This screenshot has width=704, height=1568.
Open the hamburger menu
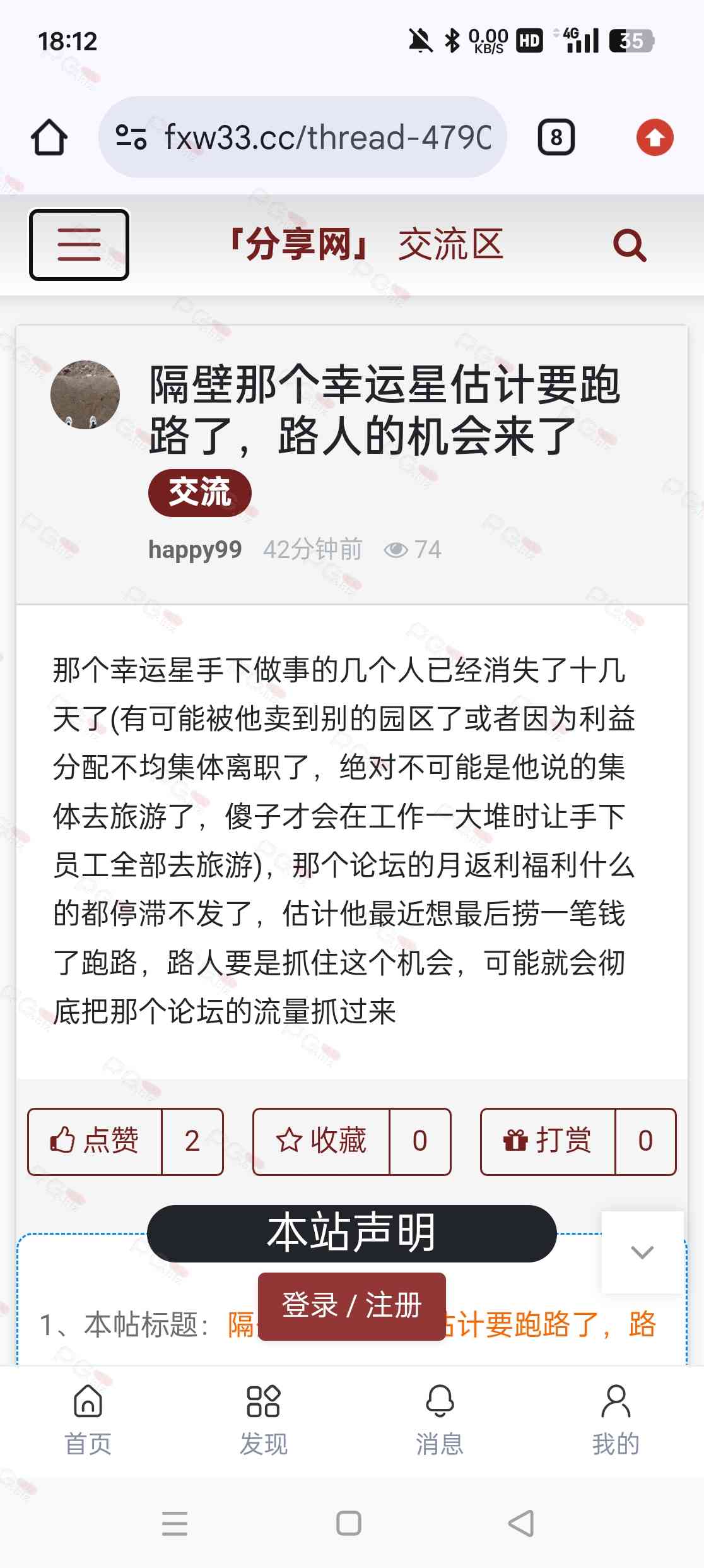pyautogui.click(x=79, y=244)
